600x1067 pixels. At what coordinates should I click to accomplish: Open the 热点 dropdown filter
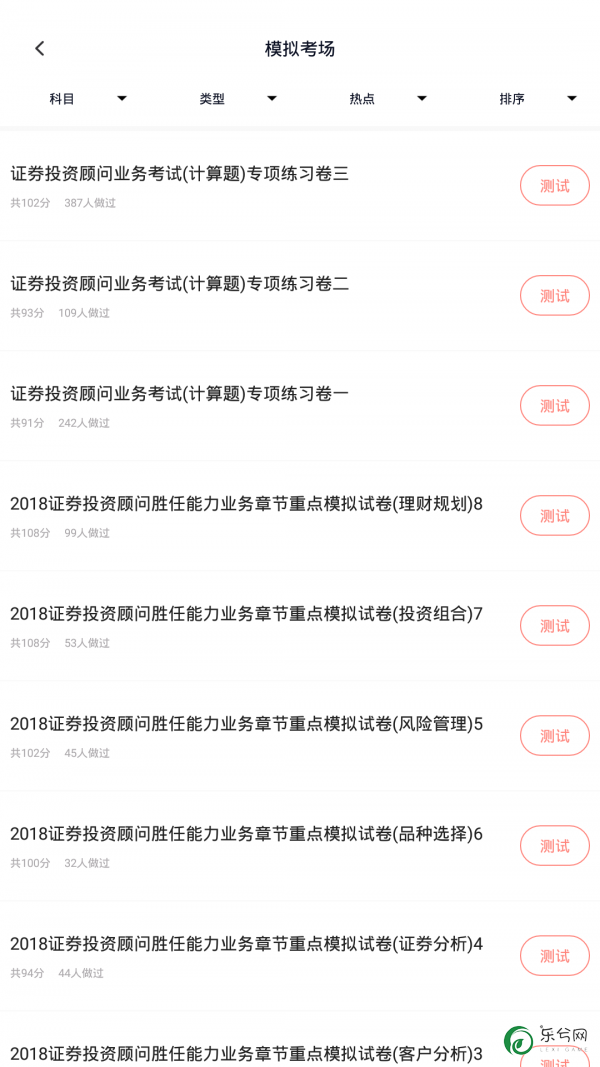click(388, 99)
